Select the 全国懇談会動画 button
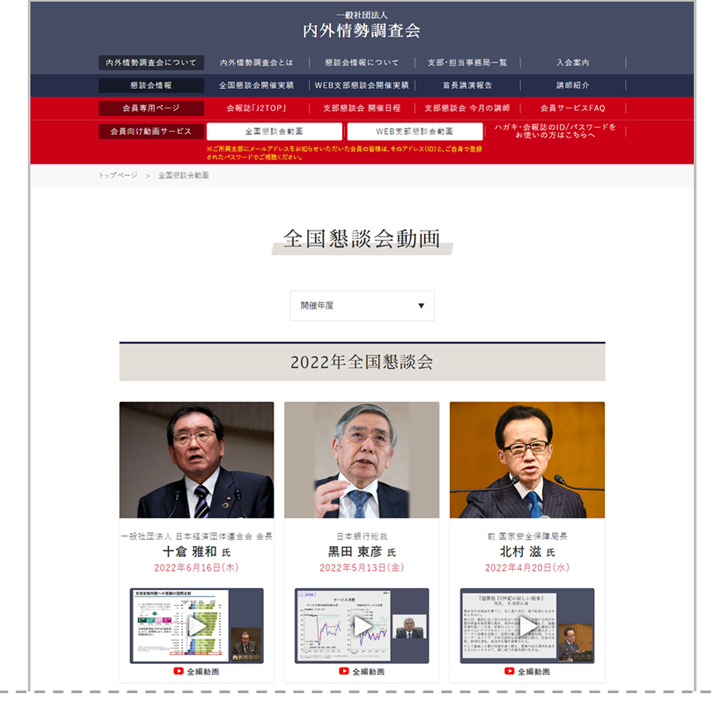The width and height of the screenshot is (720, 704). coord(274,131)
